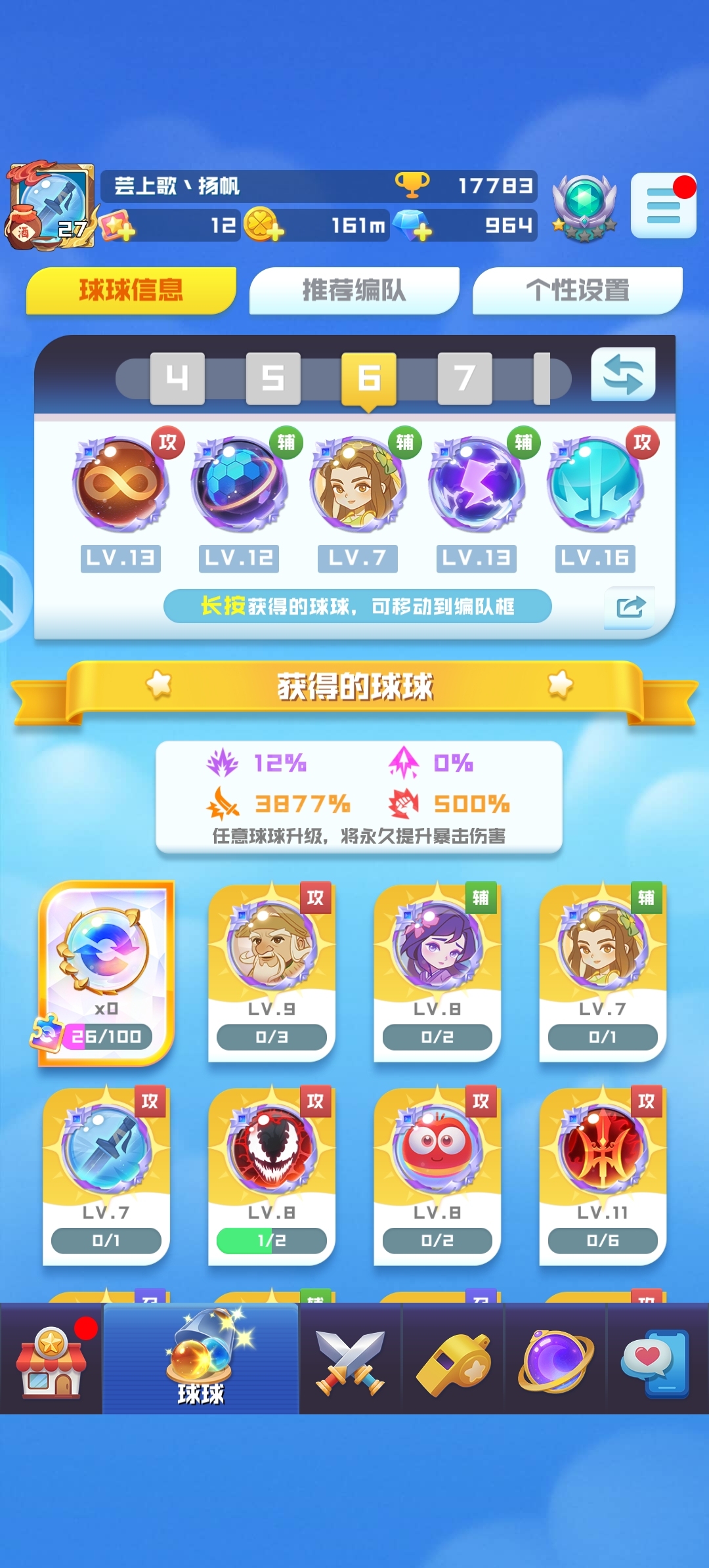
Task: Open the whistle tab in bottom navigation
Action: point(453,1359)
